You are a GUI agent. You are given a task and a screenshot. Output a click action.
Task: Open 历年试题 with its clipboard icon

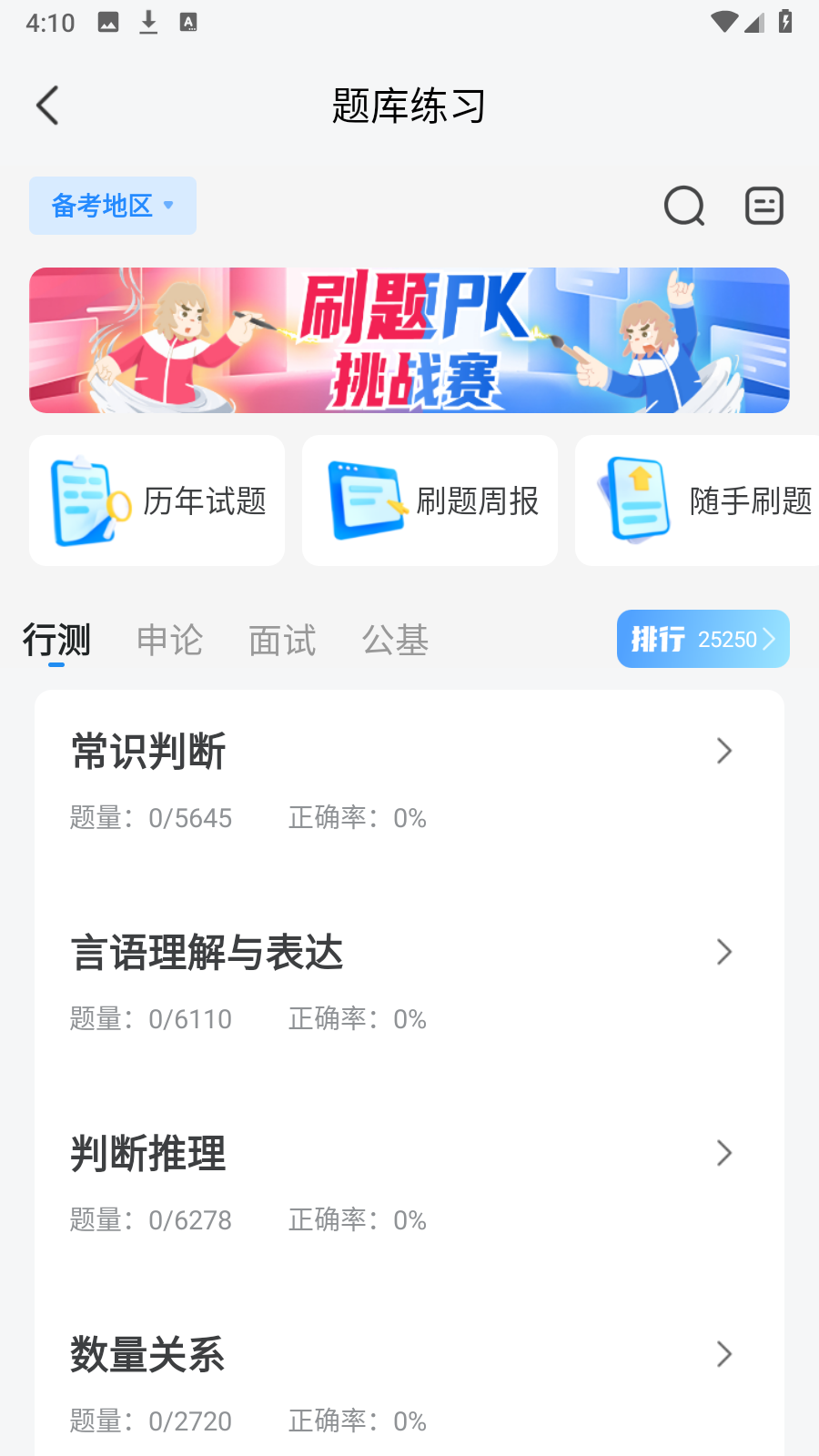157,500
